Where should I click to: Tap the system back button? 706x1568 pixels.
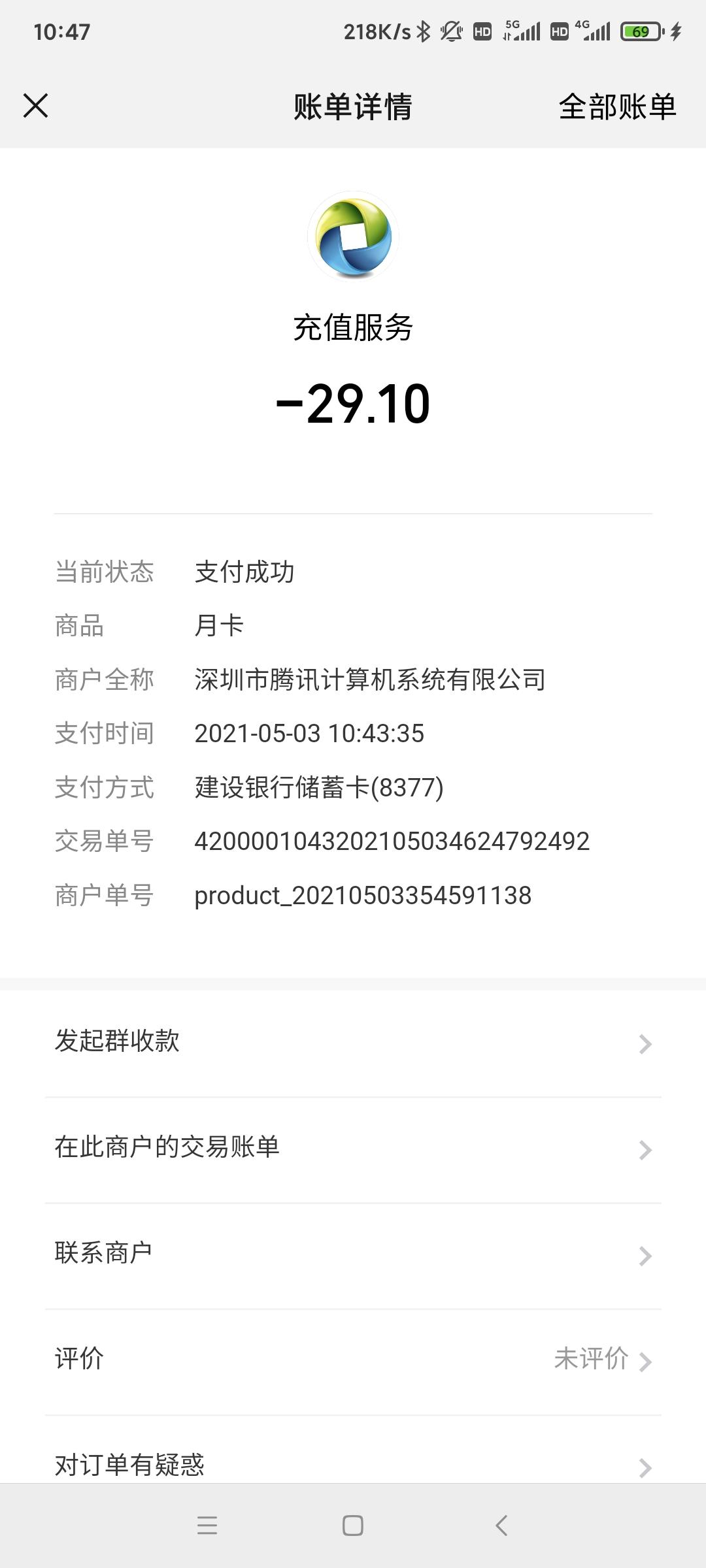[501, 1526]
